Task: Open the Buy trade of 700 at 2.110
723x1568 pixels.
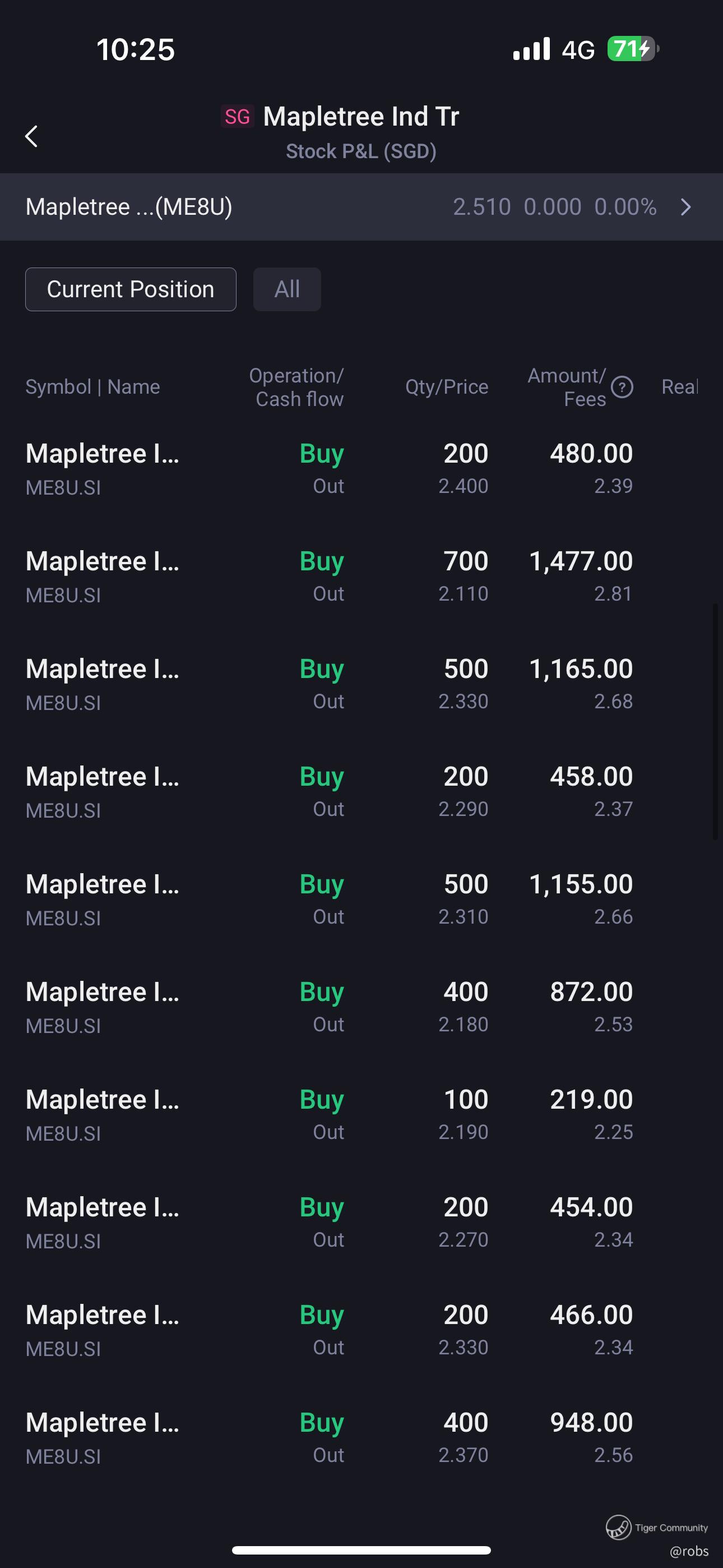Action: 361,576
